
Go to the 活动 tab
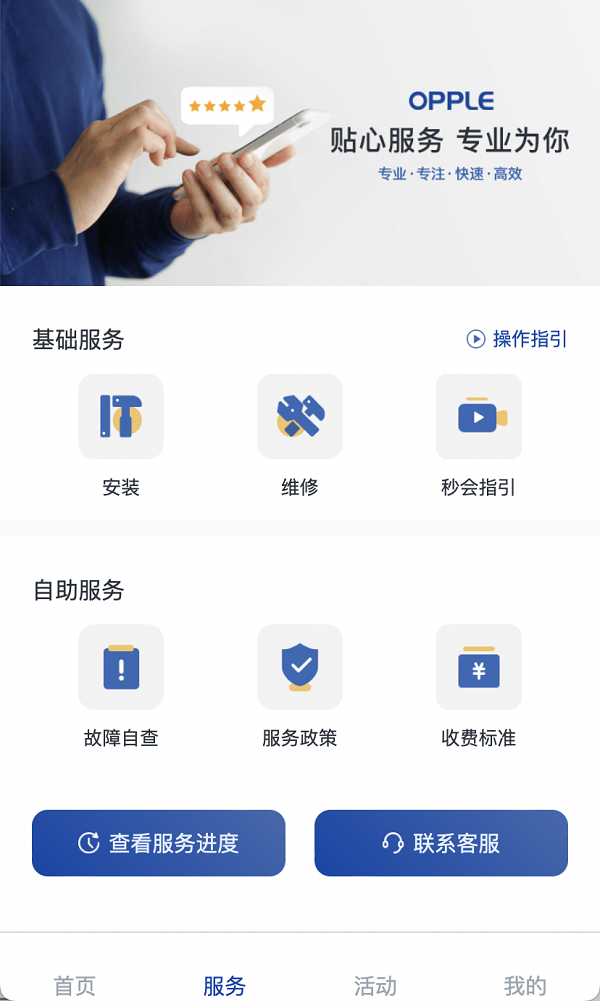(x=375, y=986)
